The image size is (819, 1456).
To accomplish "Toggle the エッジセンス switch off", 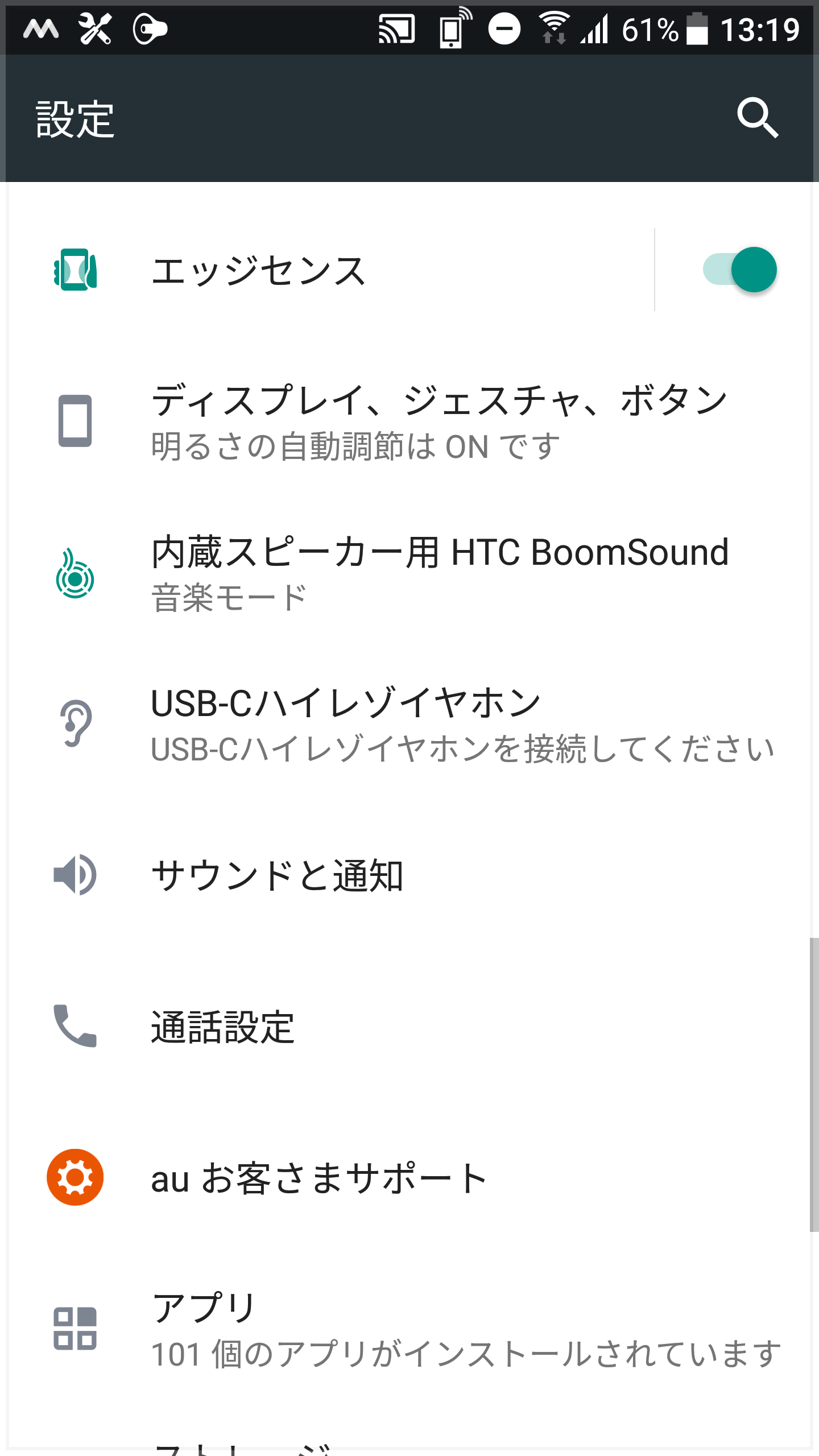I will tap(740, 270).
